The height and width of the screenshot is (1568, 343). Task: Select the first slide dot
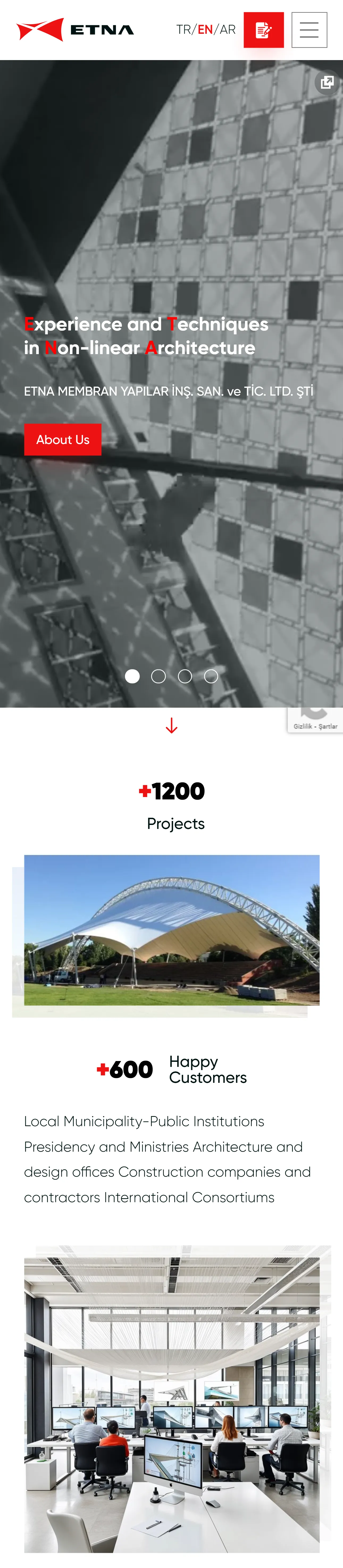coord(132,676)
